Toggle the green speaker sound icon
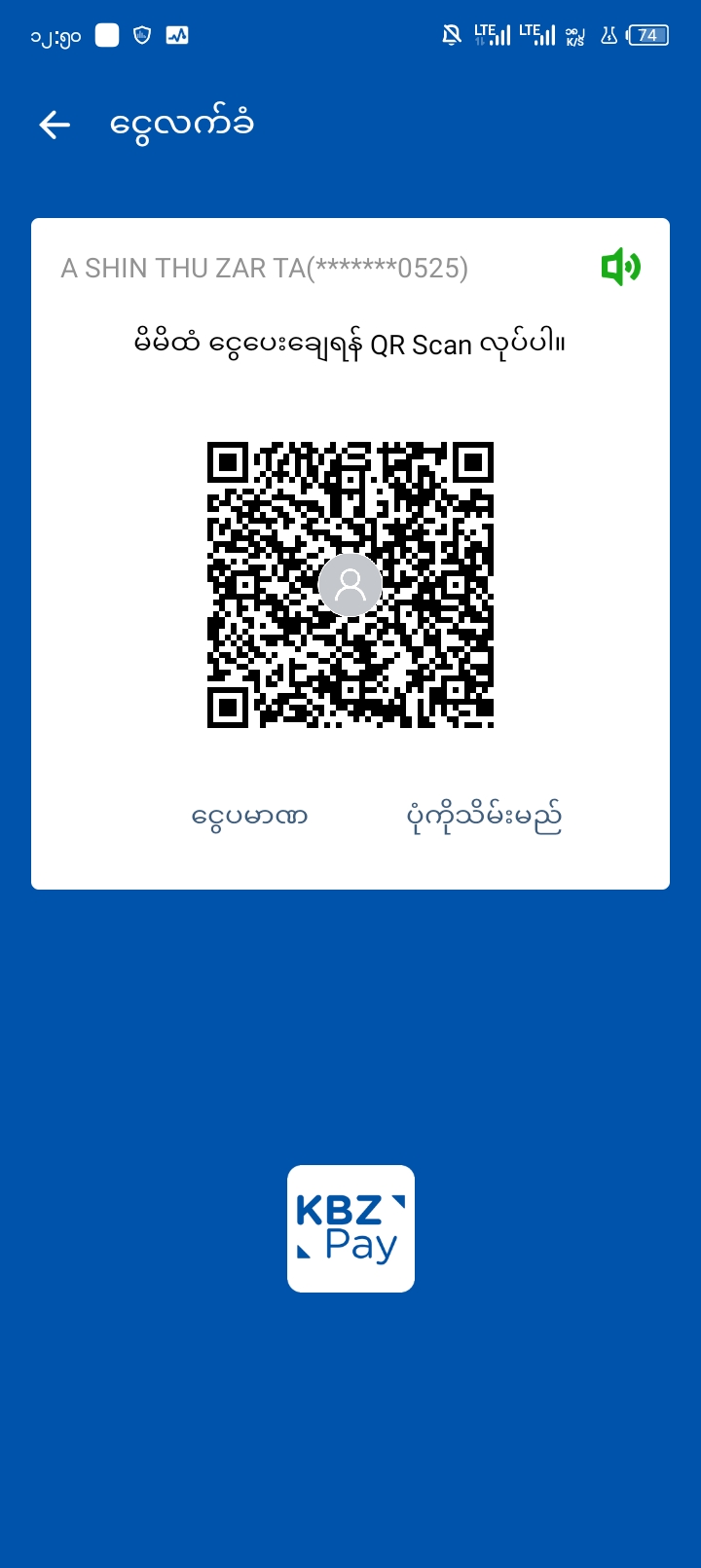The image size is (701, 1568). pos(620,267)
